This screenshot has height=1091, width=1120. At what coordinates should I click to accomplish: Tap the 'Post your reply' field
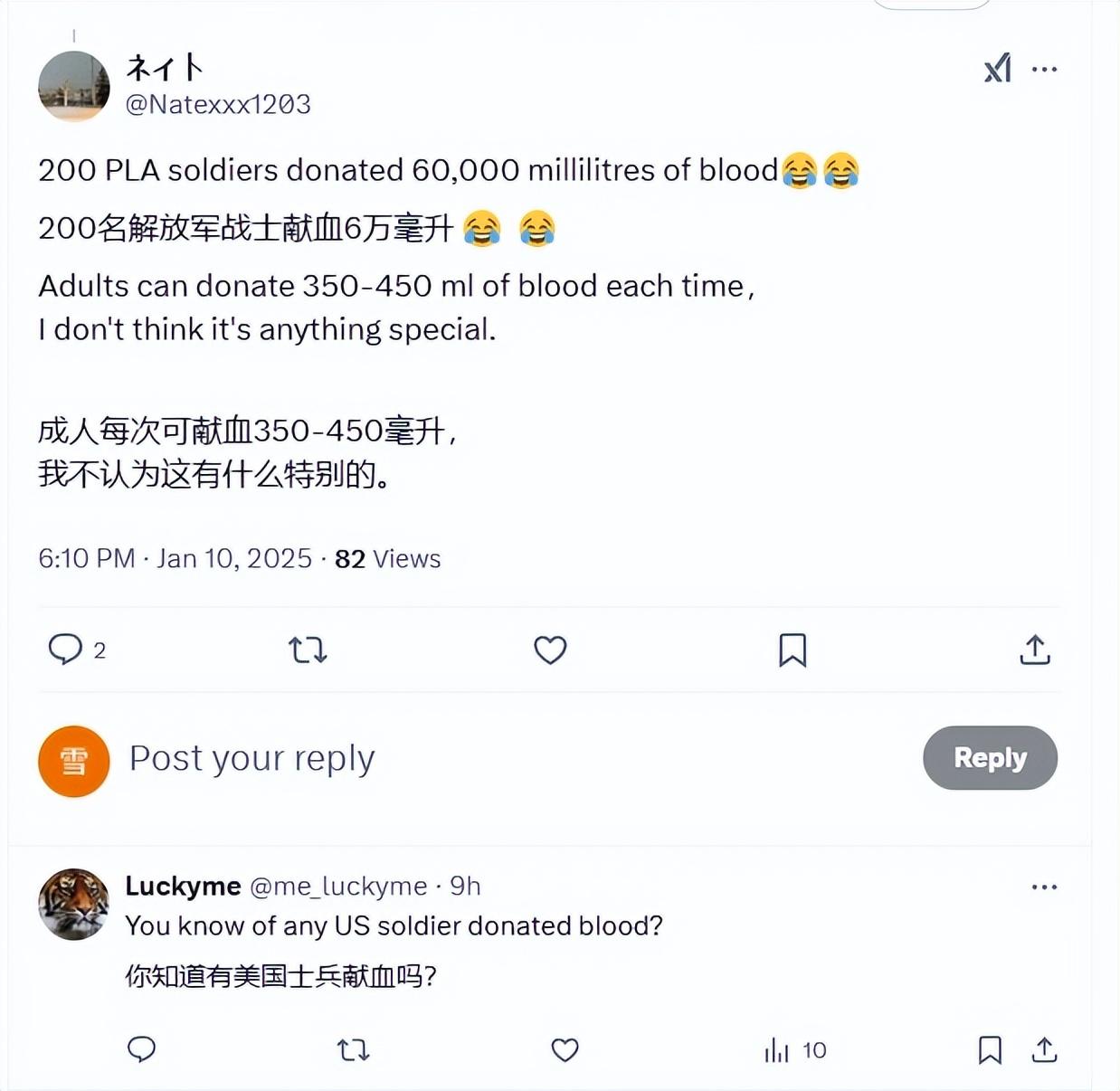point(252,758)
